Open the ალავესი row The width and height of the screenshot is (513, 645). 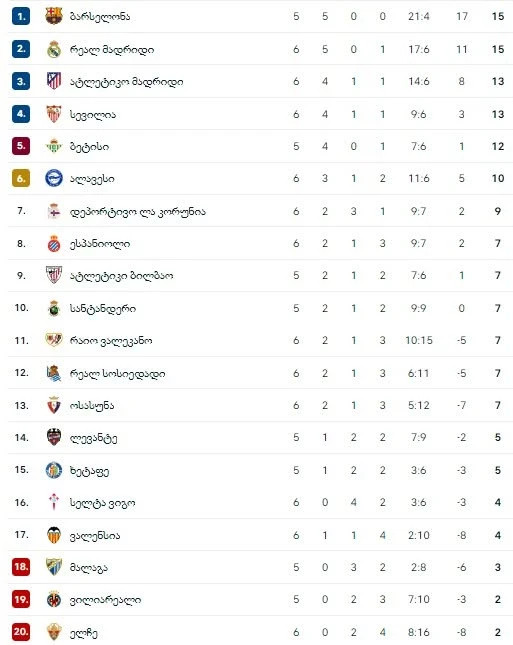pos(260,179)
